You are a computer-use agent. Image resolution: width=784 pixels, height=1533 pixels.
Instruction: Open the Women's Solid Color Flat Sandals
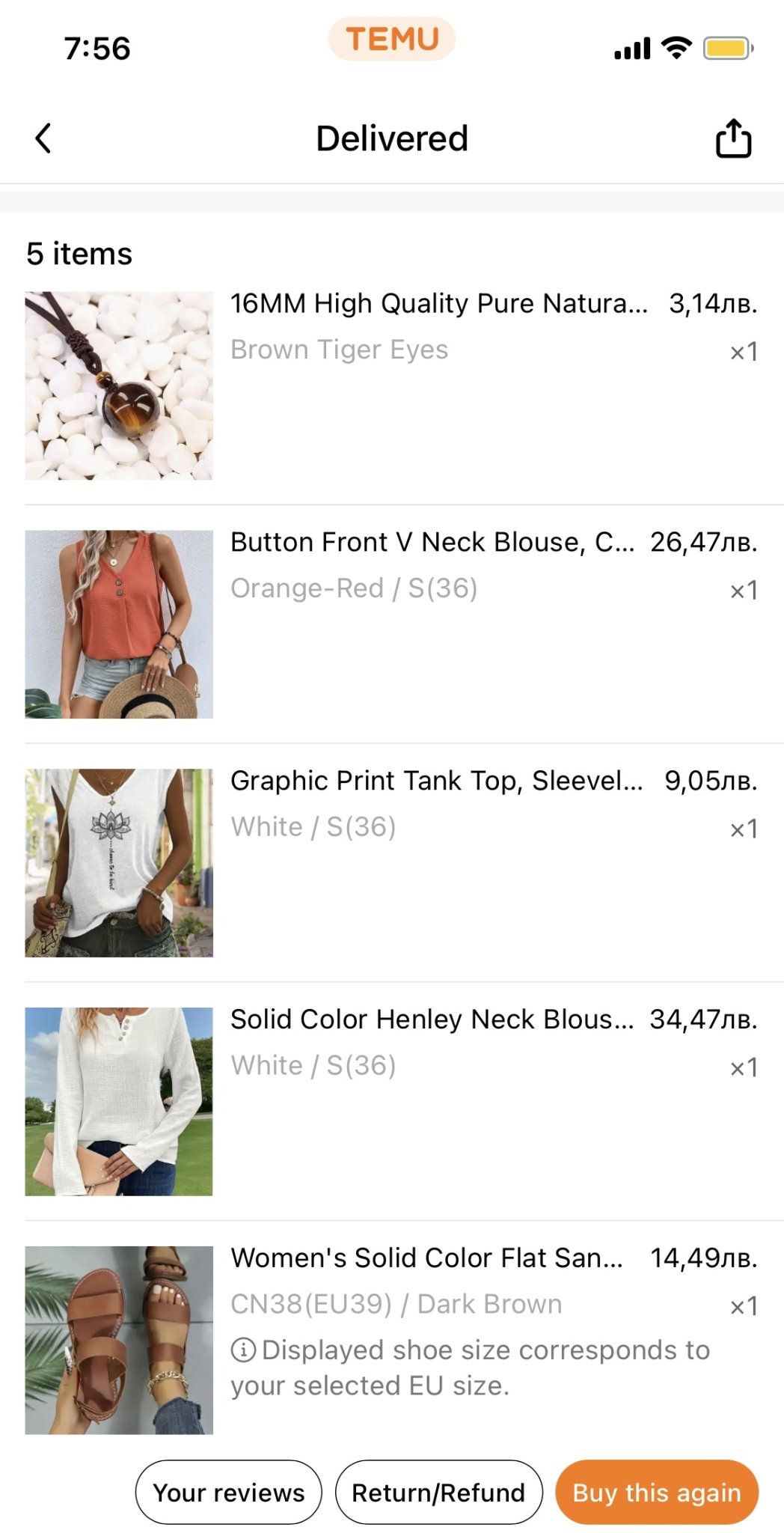pos(119,1340)
